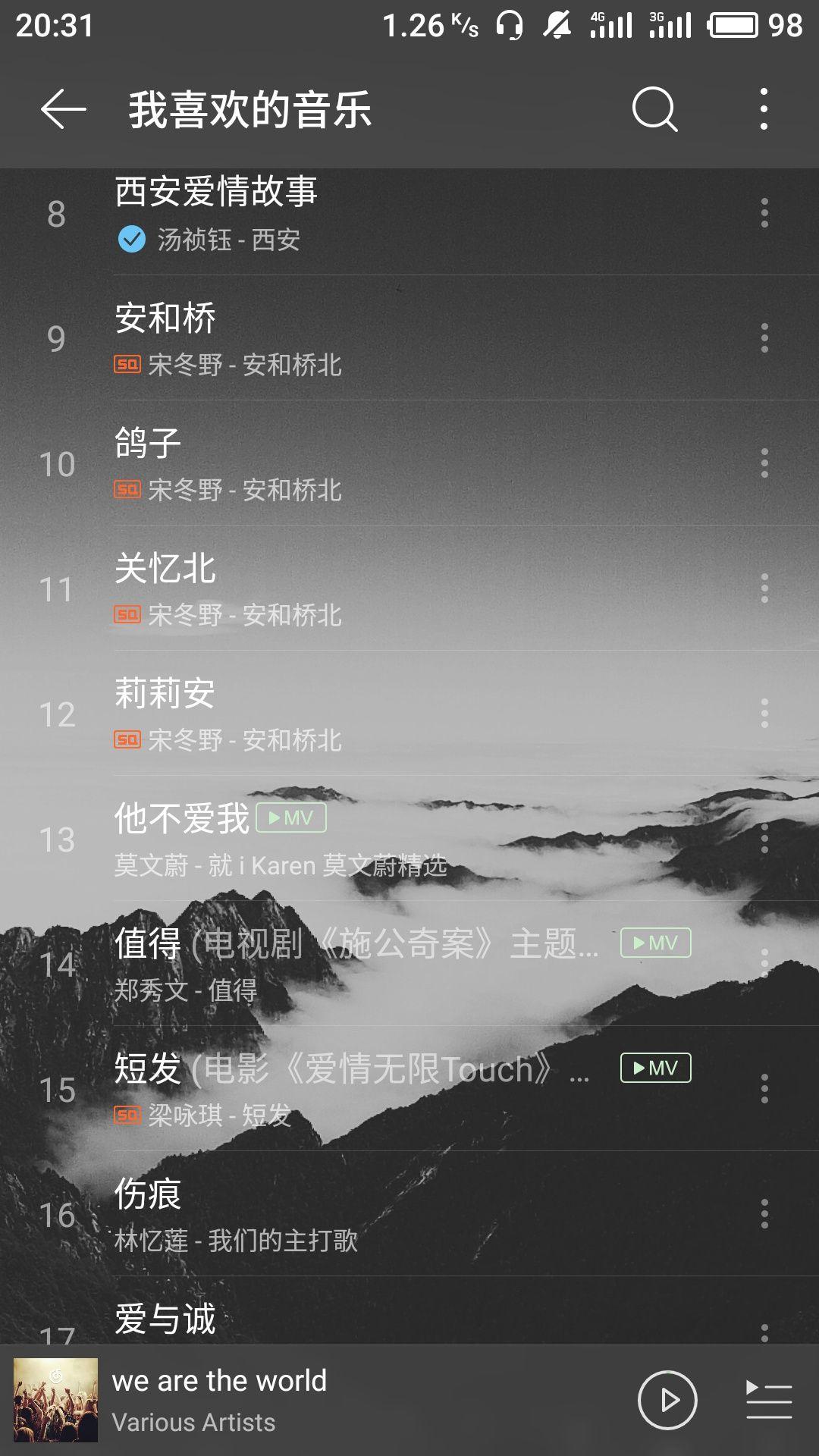
Task: Watch the MV for 他不爱我
Action: pos(291,817)
